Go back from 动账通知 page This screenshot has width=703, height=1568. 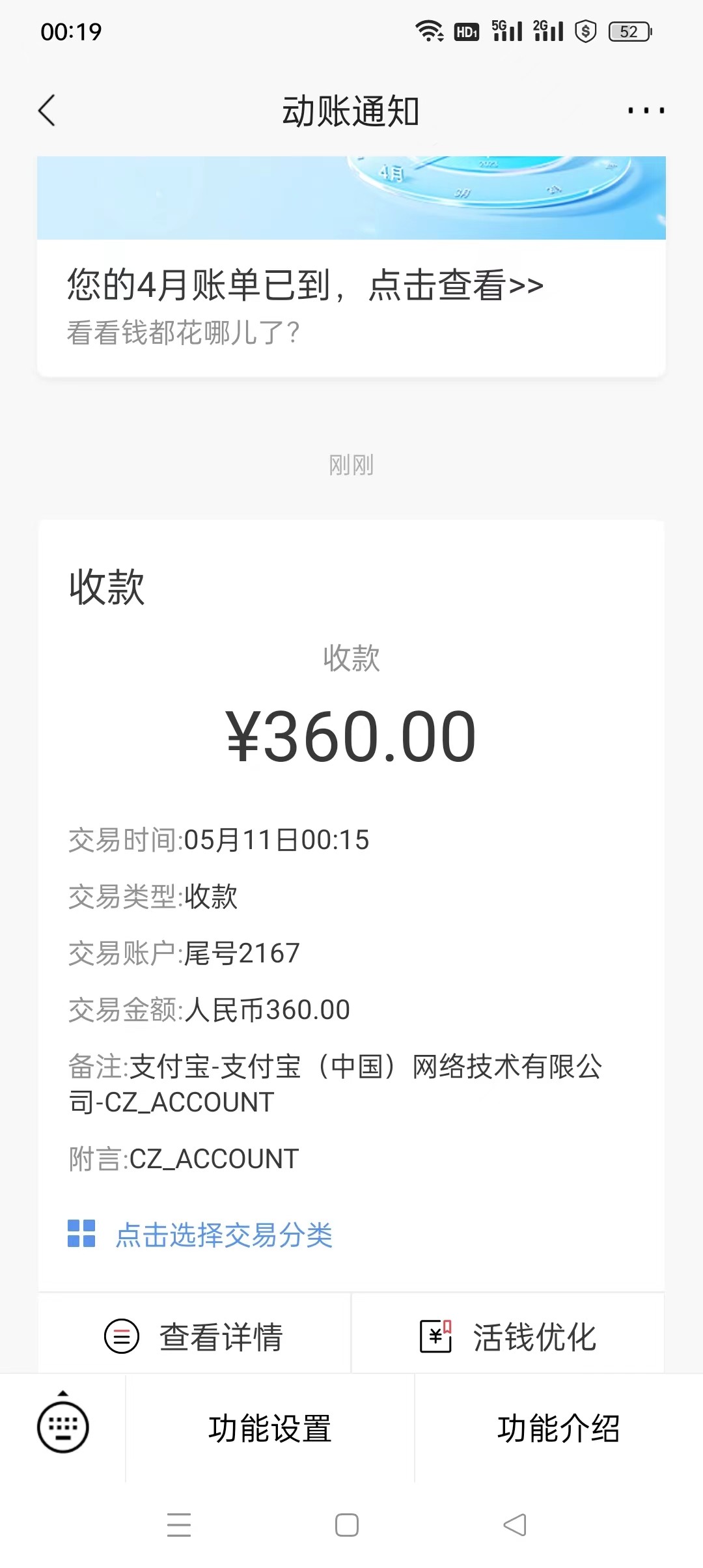tap(47, 111)
